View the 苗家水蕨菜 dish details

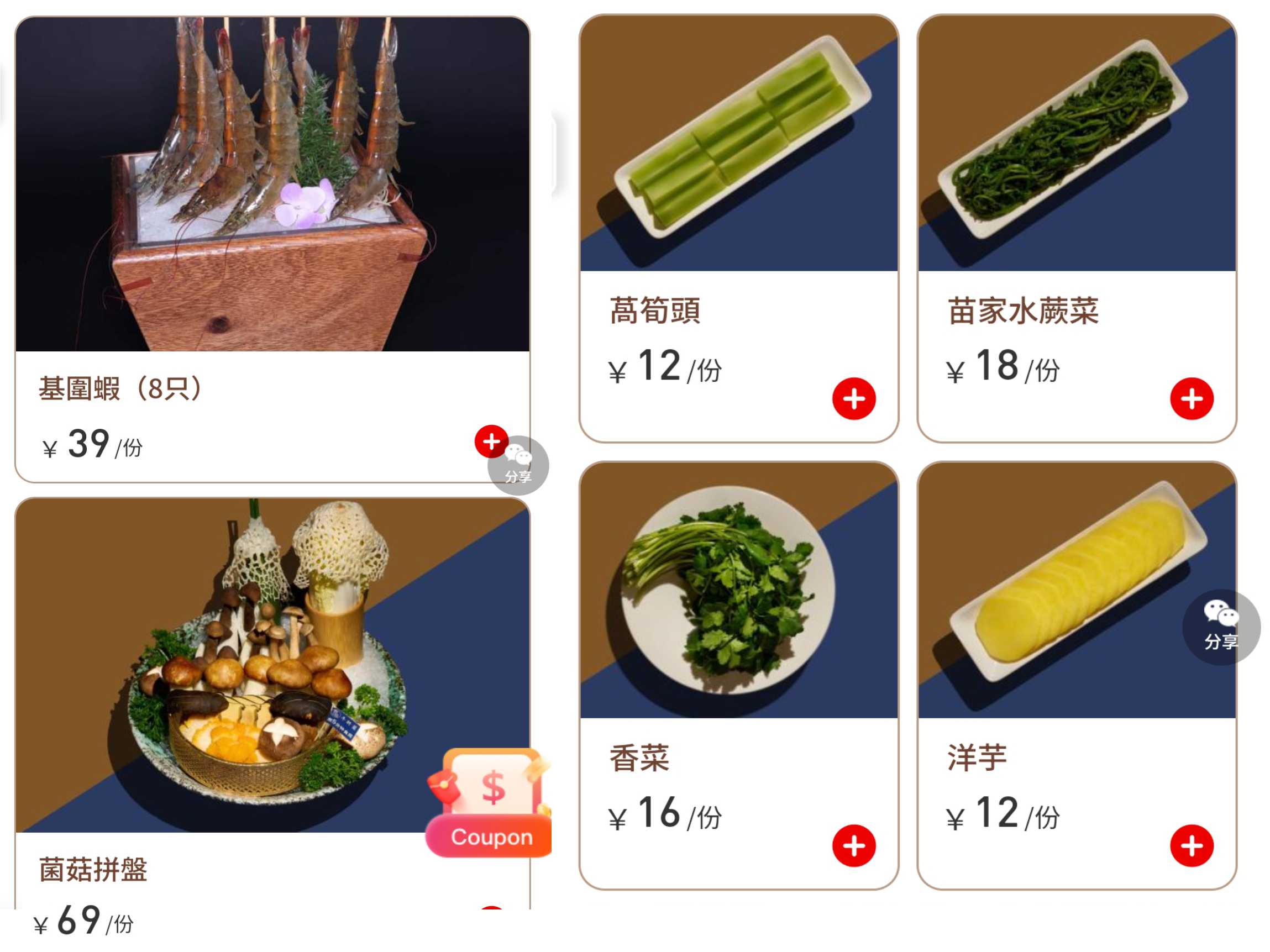point(1077,144)
